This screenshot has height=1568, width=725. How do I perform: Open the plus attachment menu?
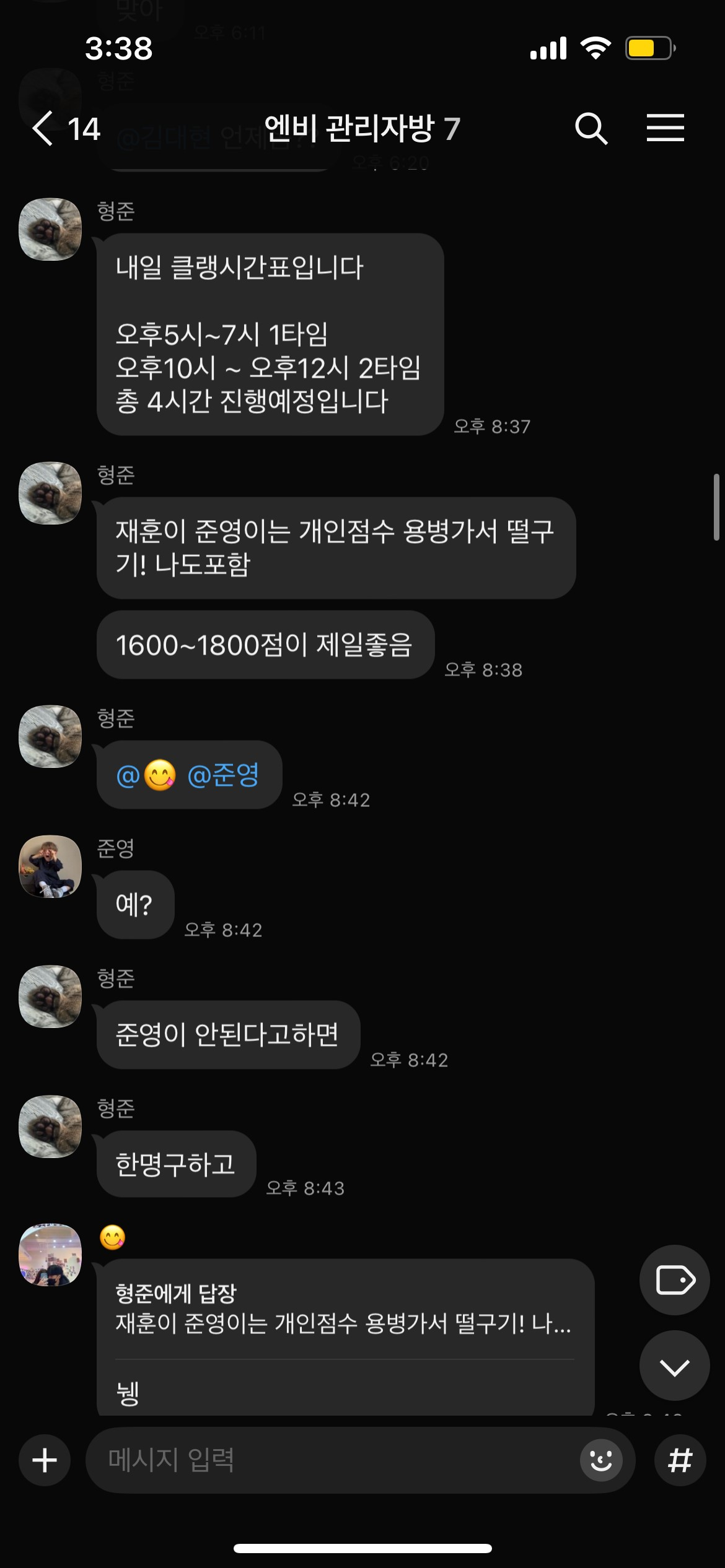(45, 1460)
